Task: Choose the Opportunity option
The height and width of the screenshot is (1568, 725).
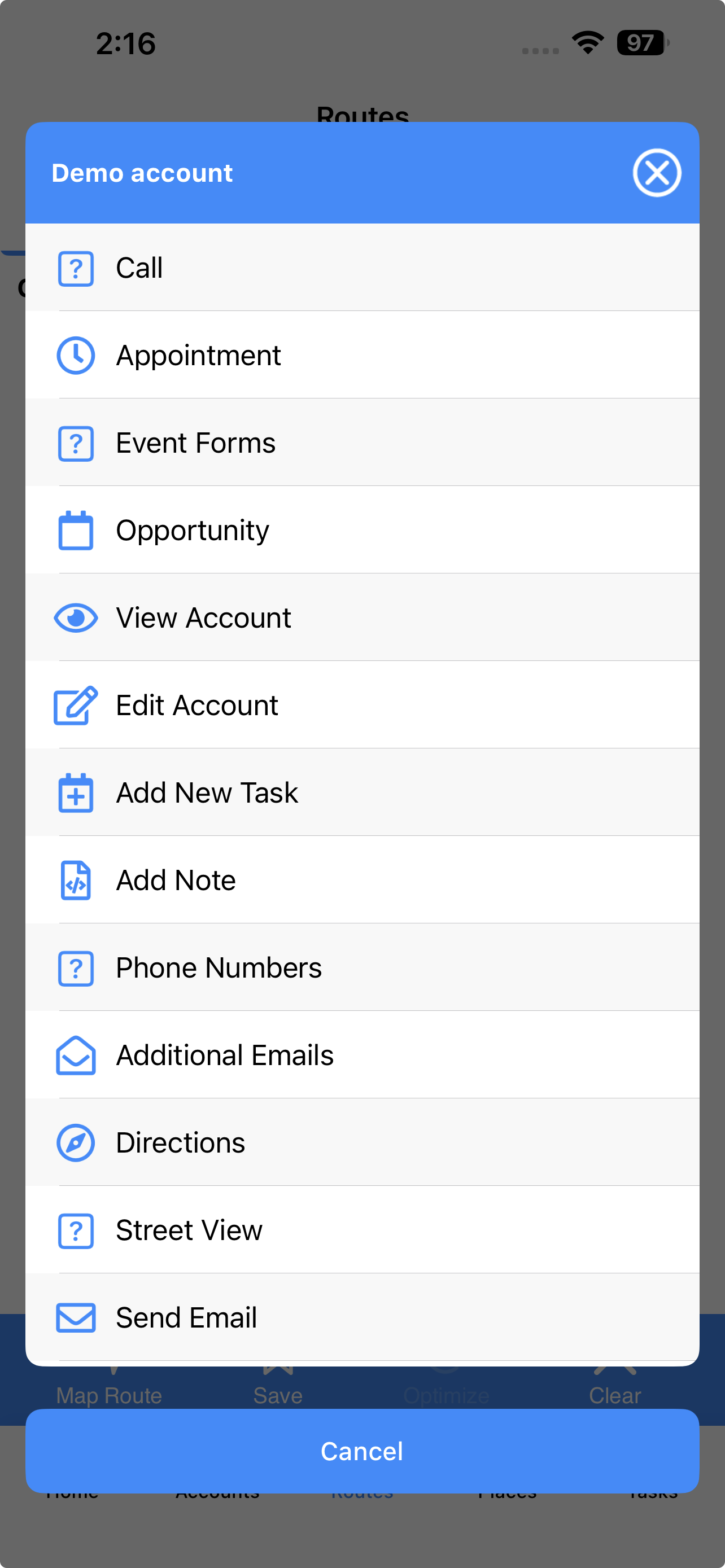Action: coord(362,530)
